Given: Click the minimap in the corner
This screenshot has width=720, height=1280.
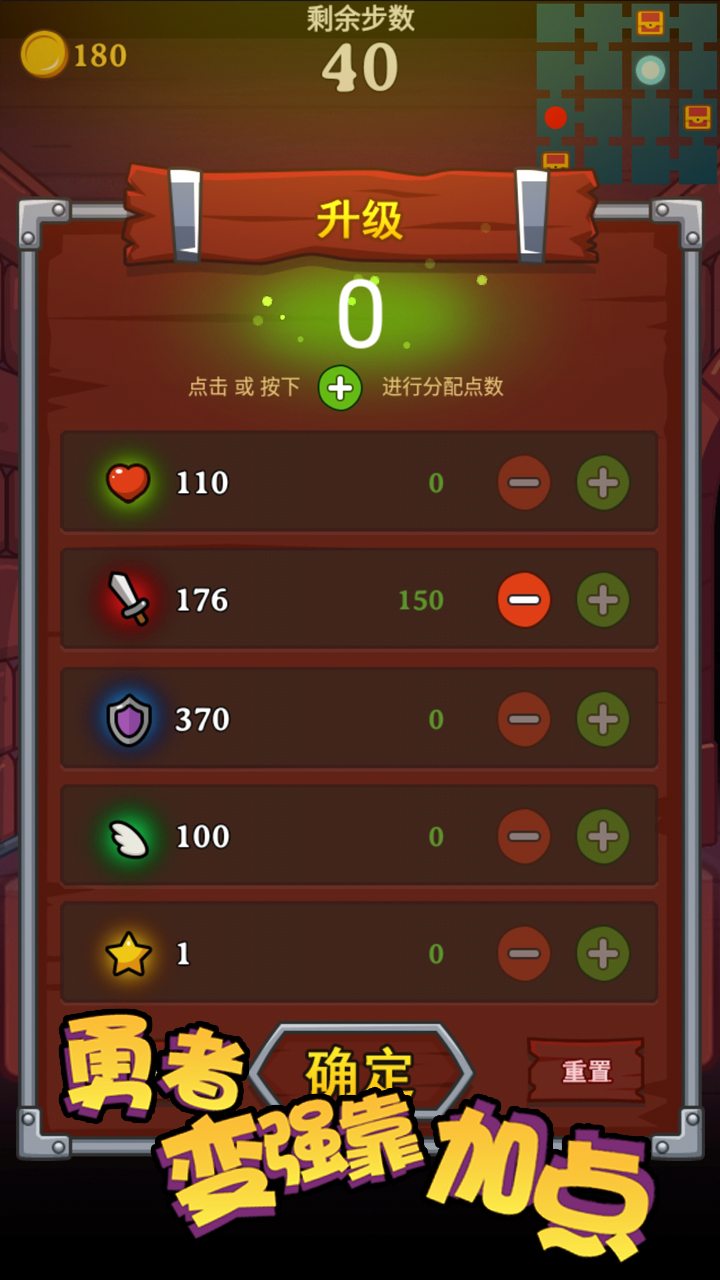Looking at the screenshot, I should [x=628, y=88].
